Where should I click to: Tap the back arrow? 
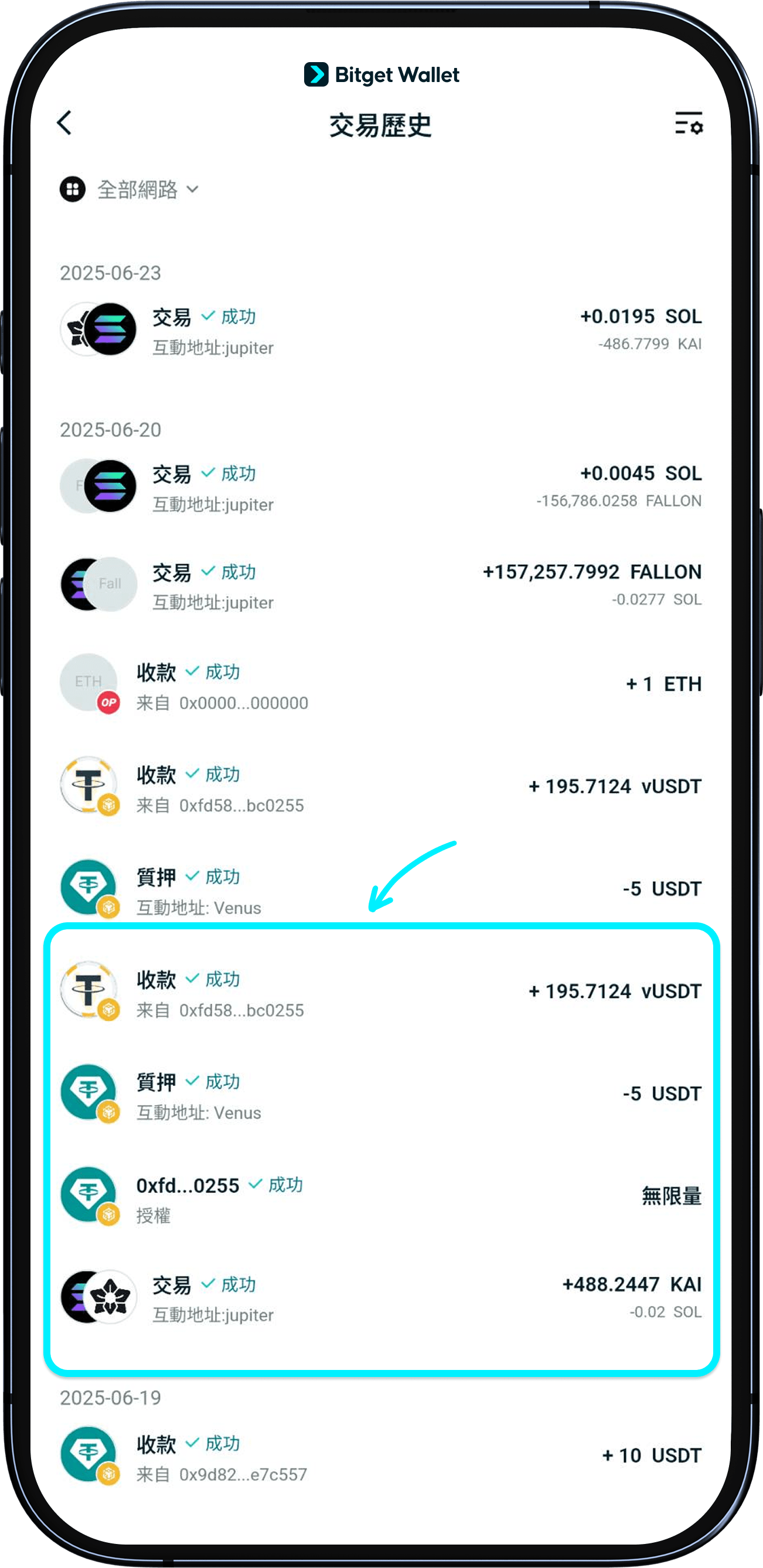(64, 123)
